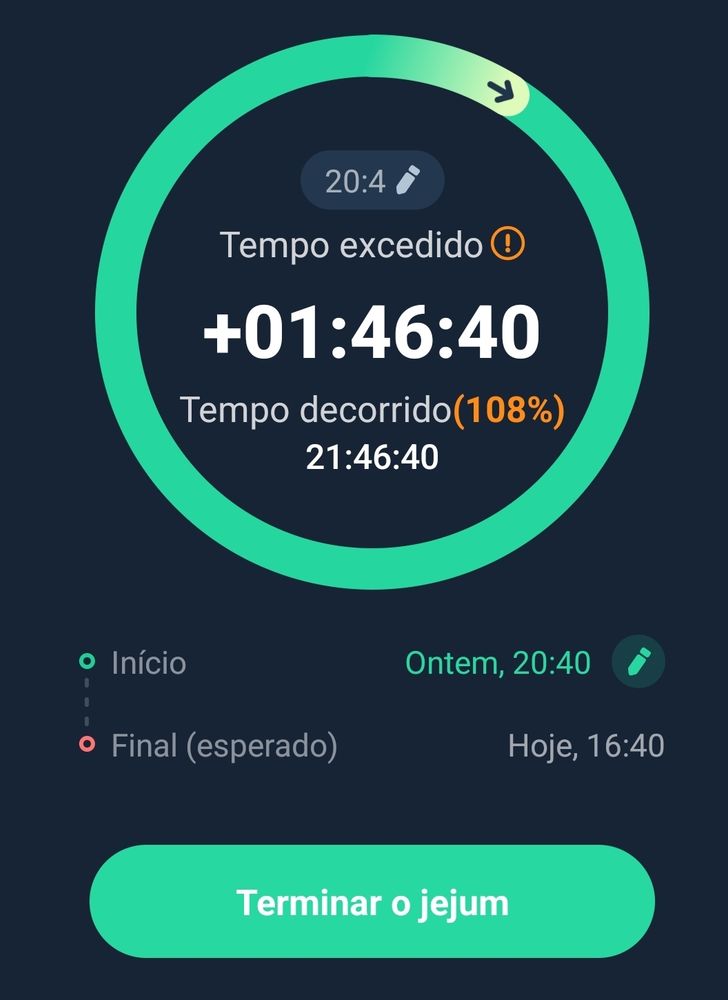This screenshot has width=728, height=1000.
Task: Edit the 20:4 fasting plan chip
Action: (x=372, y=181)
